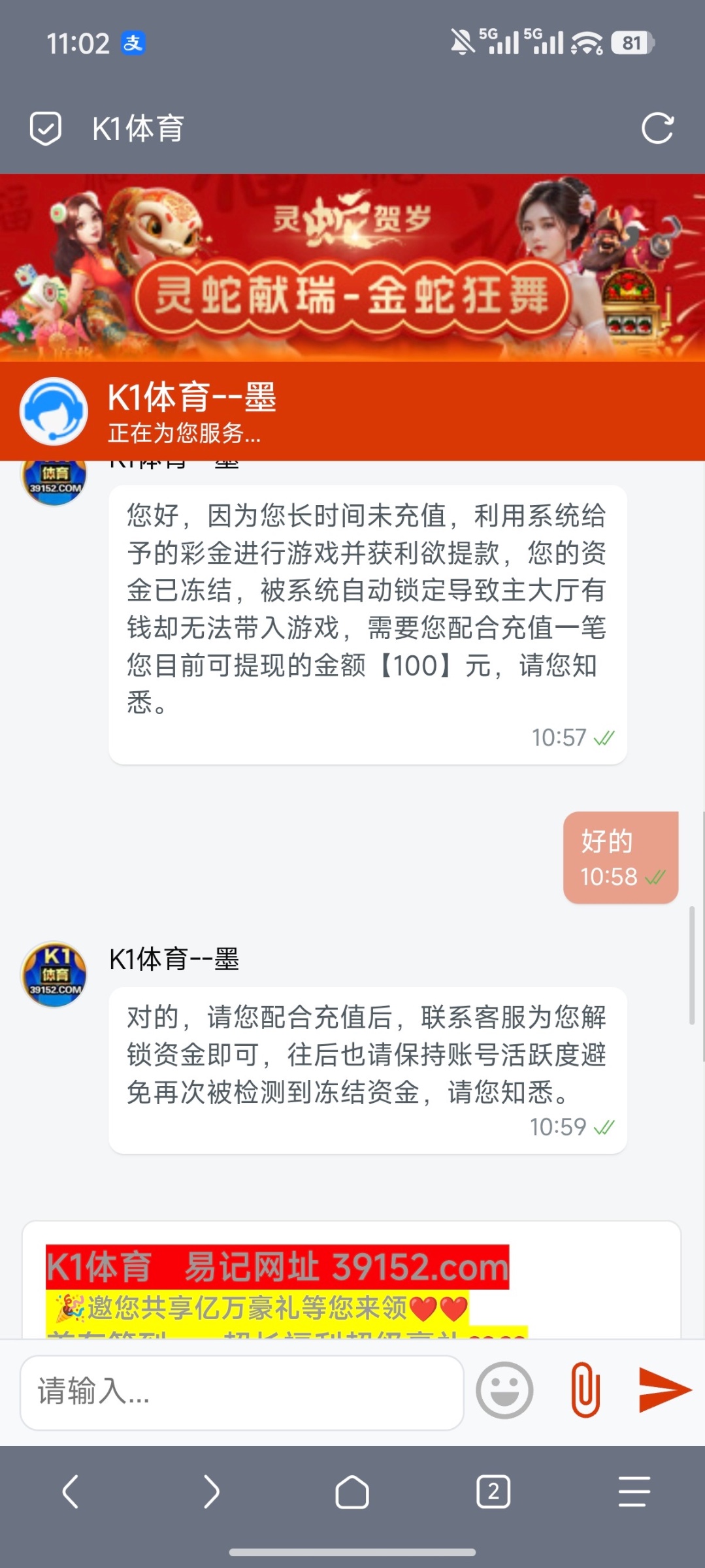Attach a file with the paperclip
705x1568 pixels.
tap(585, 1390)
